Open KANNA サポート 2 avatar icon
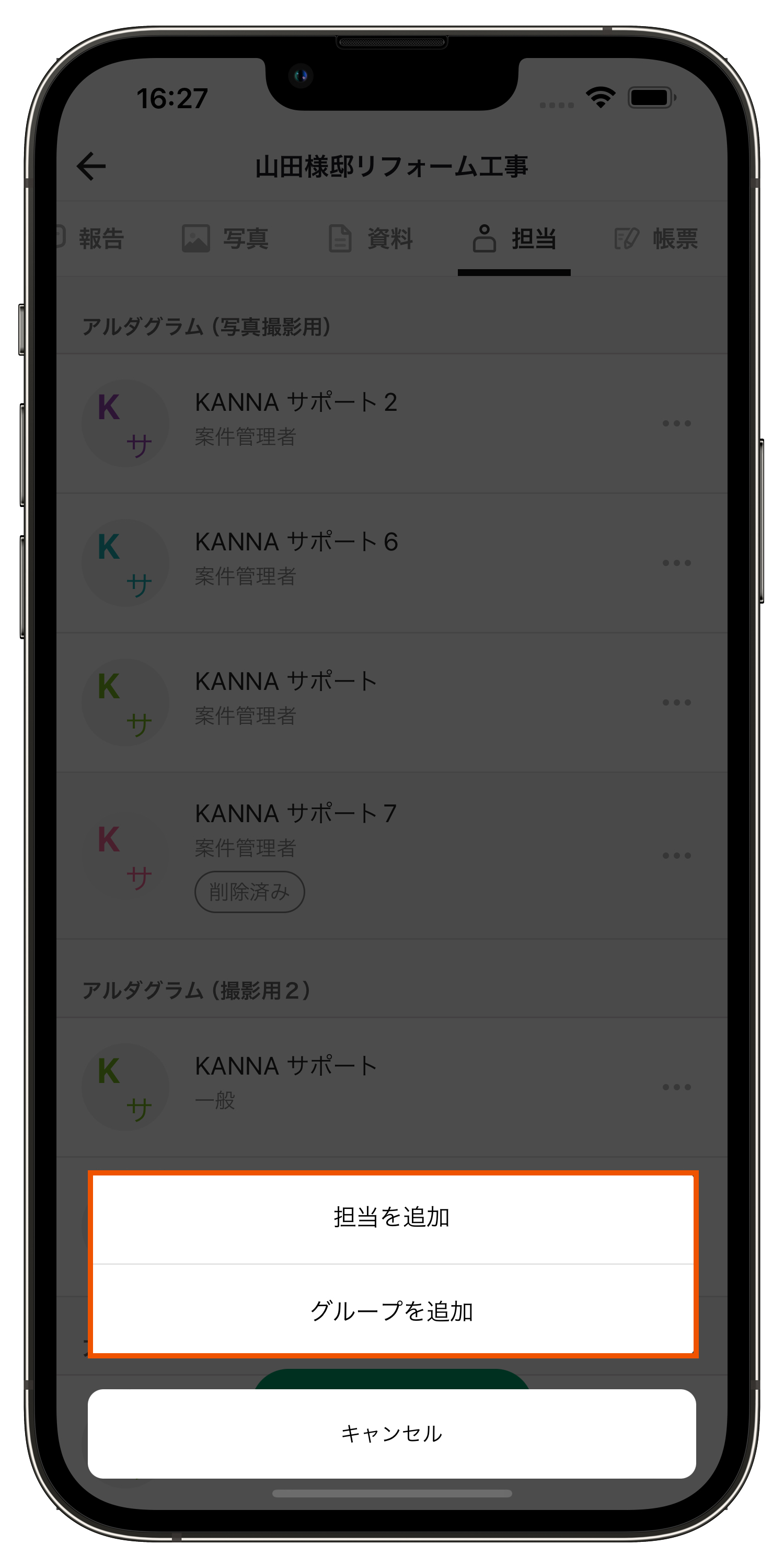The image size is (784, 1568). click(125, 422)
